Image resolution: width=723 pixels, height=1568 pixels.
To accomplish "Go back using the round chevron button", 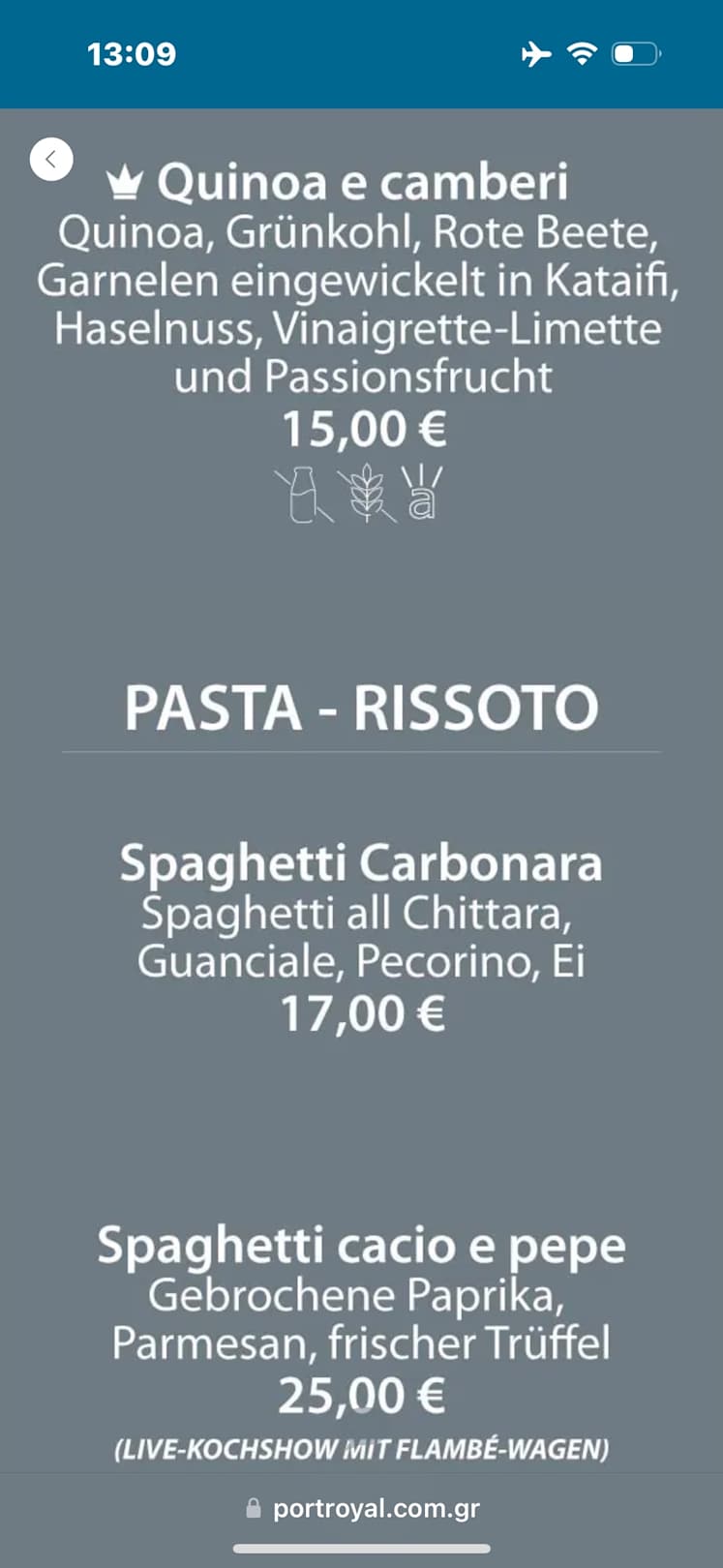I will click(51, 159).
